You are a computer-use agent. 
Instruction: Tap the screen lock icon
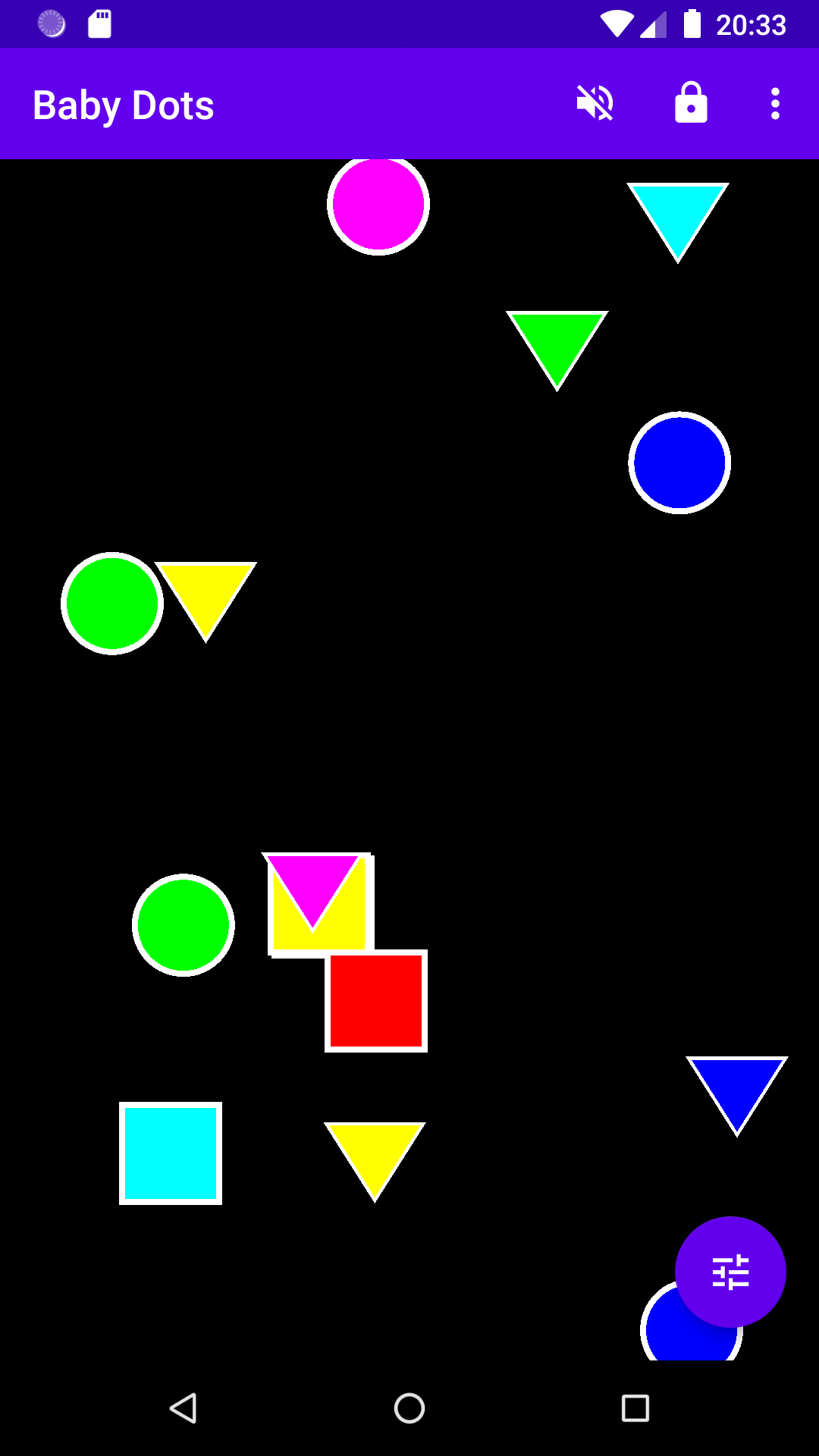click(x=691, y=103)
